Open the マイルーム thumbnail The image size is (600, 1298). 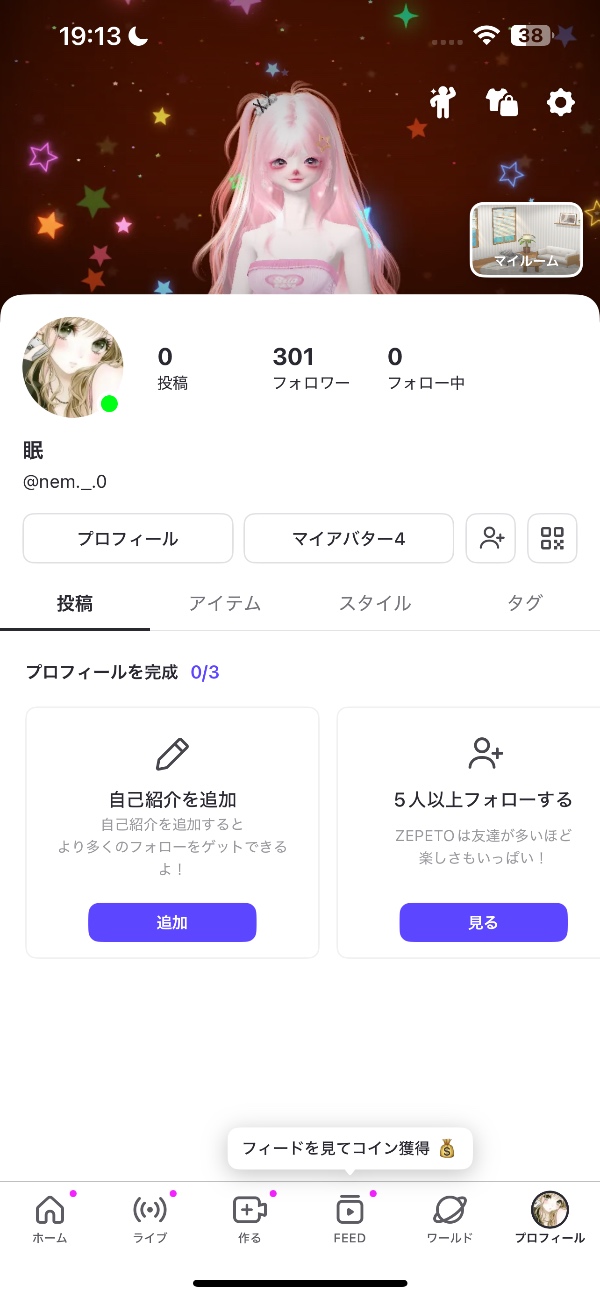click(x=526, y=240)
